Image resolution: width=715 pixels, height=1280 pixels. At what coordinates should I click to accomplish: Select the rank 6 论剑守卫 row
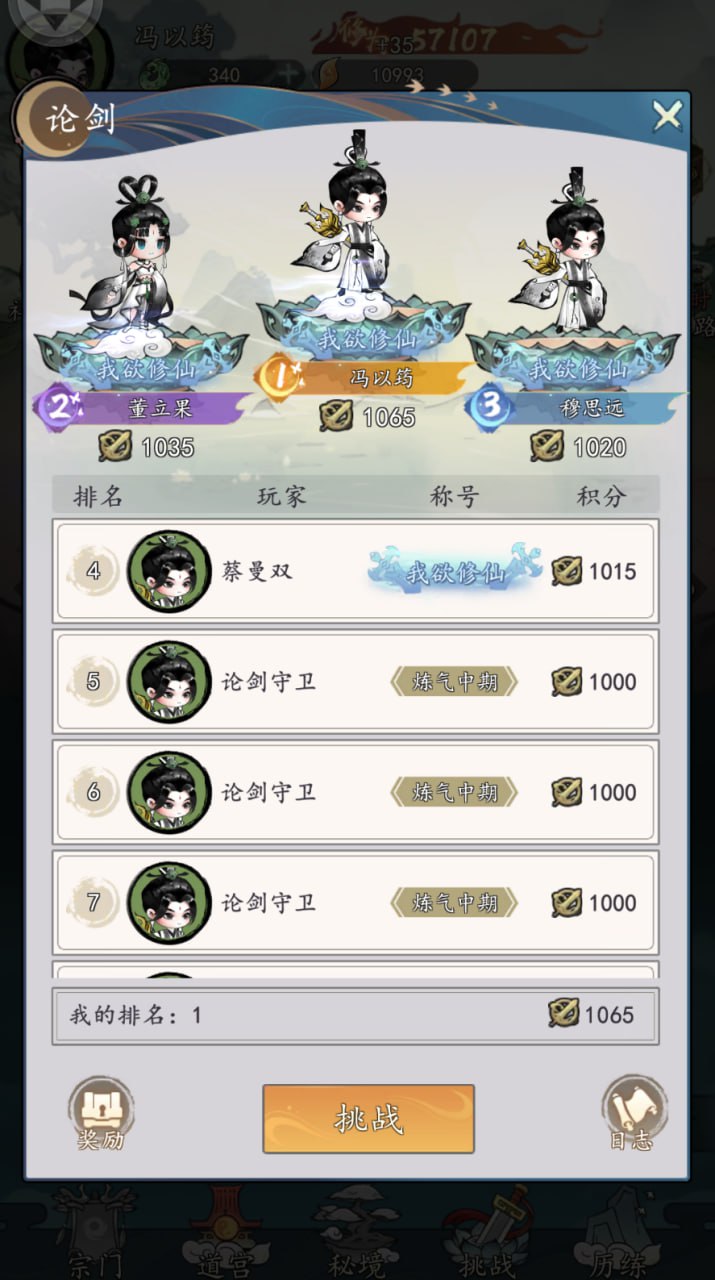(x=356, y=792)
